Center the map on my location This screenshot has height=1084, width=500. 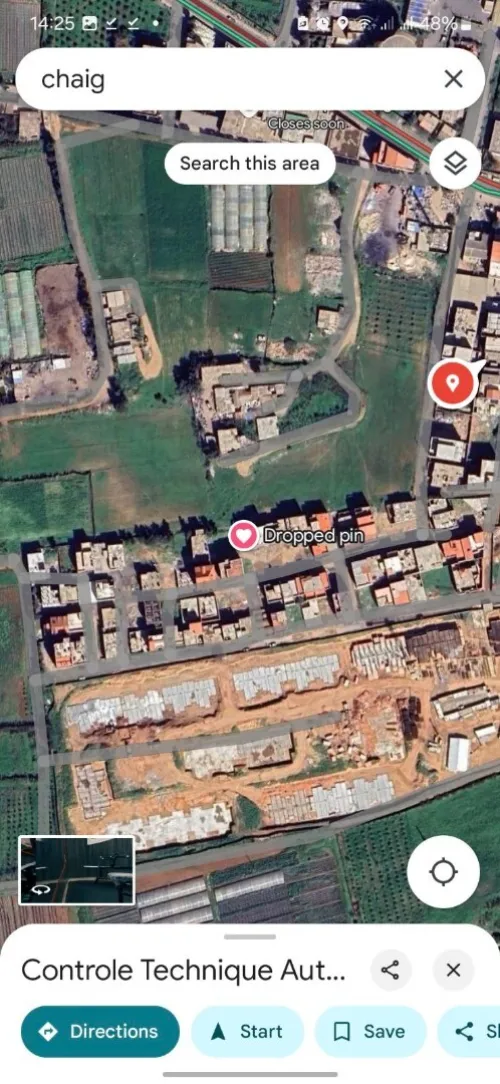click(443, 872)
